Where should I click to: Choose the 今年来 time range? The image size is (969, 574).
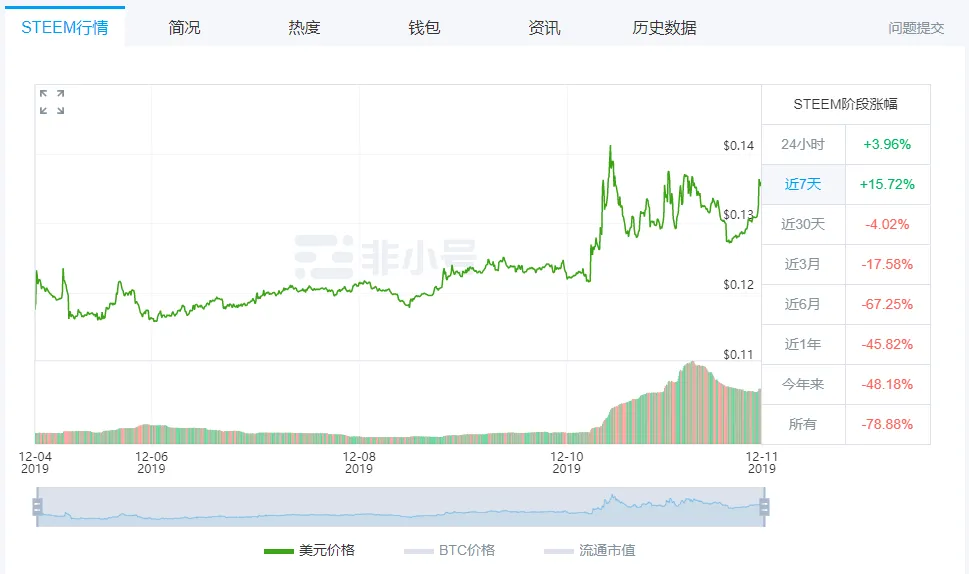click(x=803, y=384)
